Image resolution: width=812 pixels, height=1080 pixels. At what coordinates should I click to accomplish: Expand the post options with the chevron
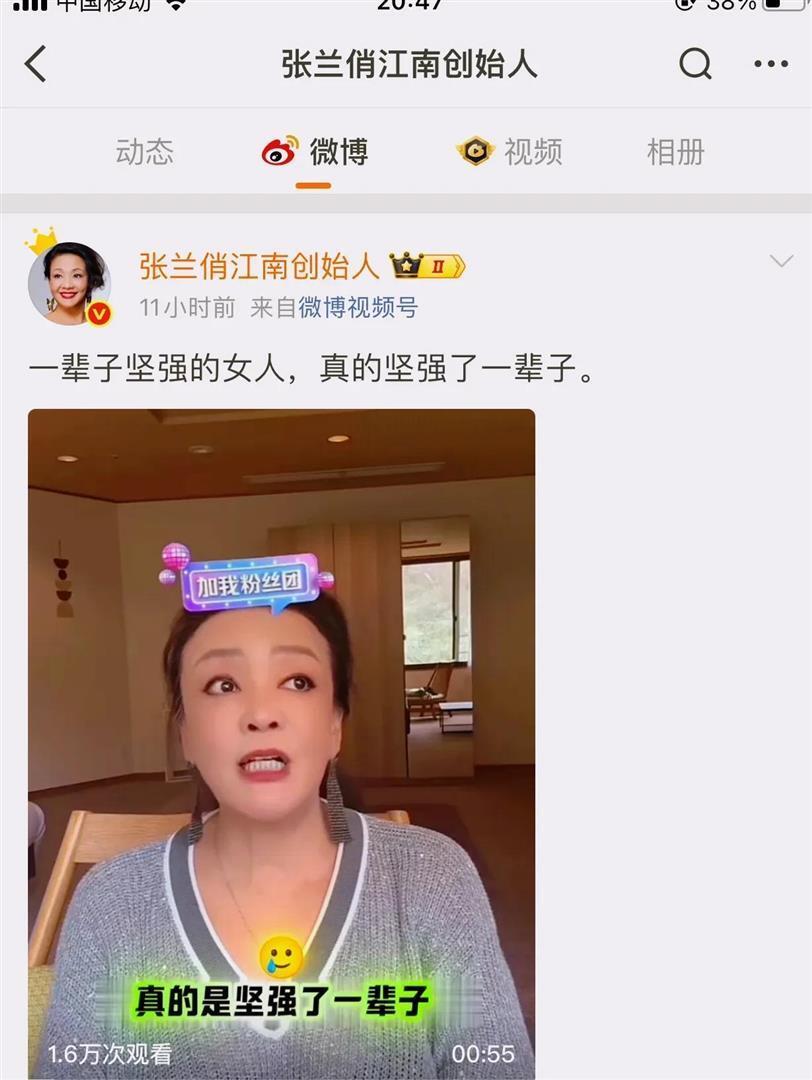tap(782, 262)
